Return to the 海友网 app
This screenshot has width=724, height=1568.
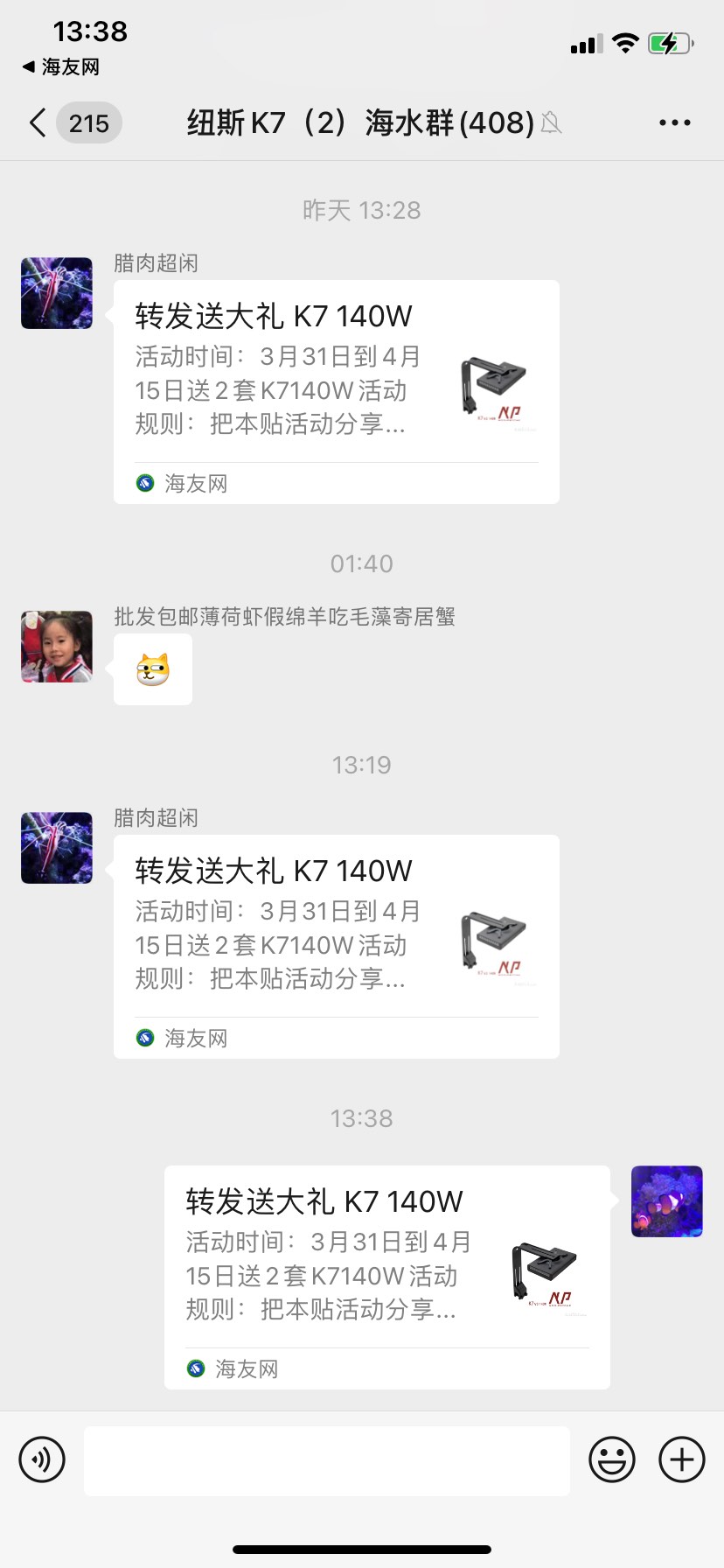[x=61, y=67]
